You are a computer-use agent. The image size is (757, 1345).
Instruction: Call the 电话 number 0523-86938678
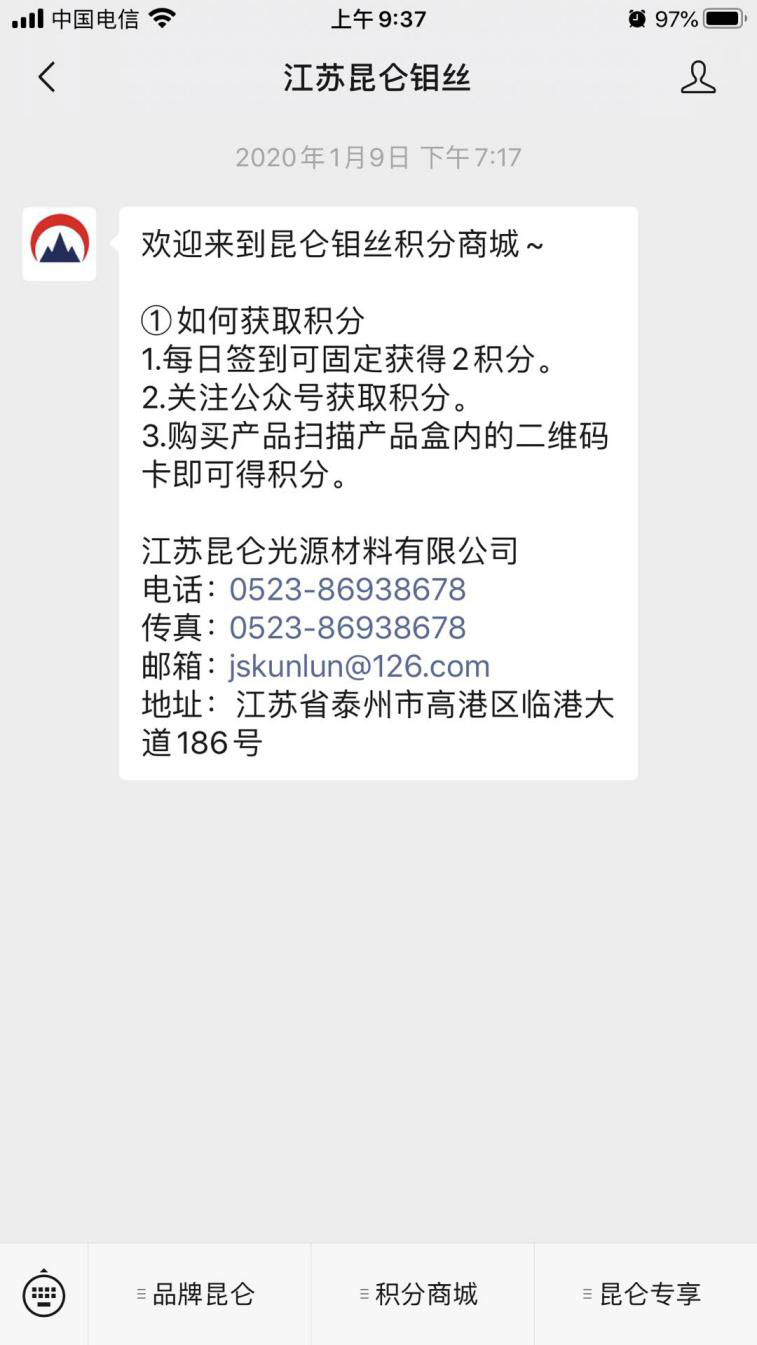[x=347, y=590]
